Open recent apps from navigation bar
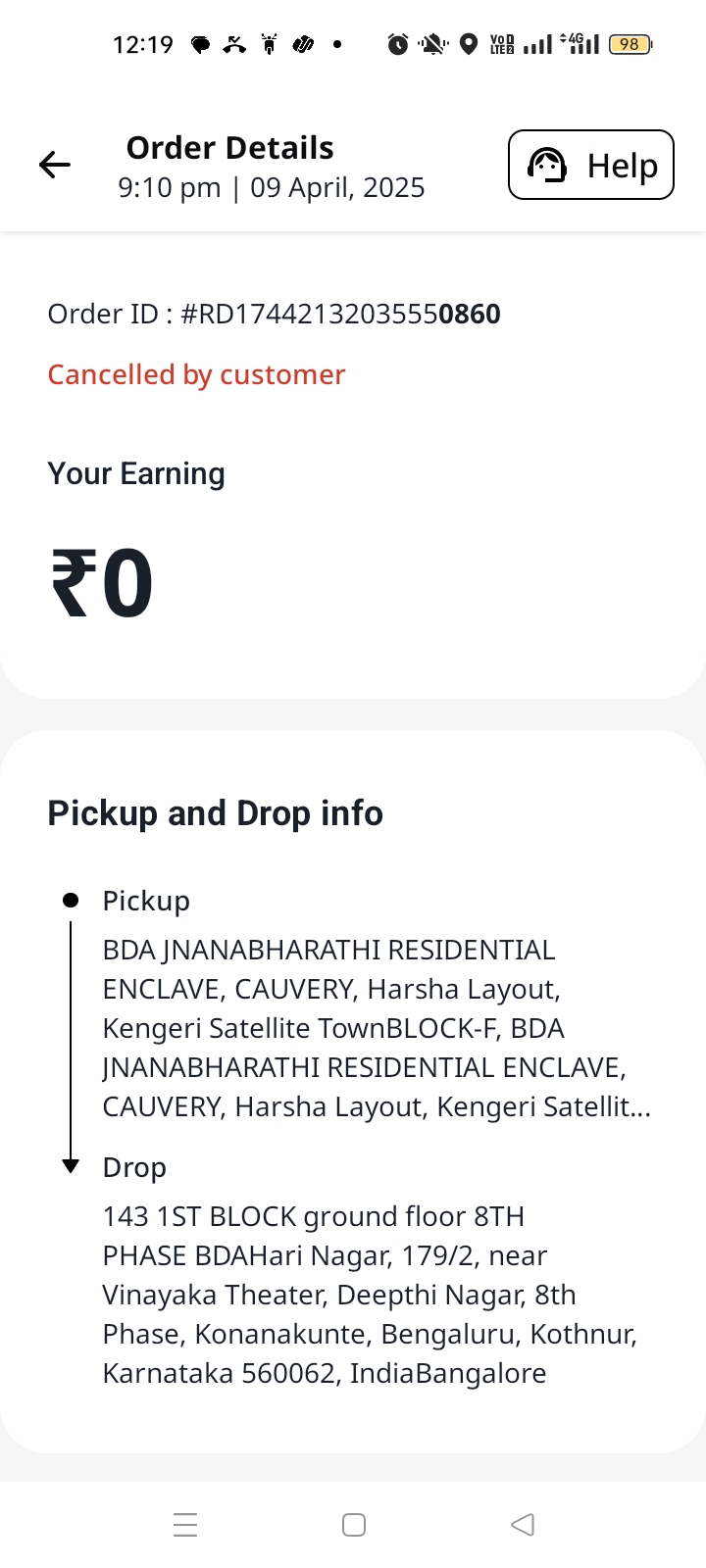706x1568 pixels. coord(185,1525)
